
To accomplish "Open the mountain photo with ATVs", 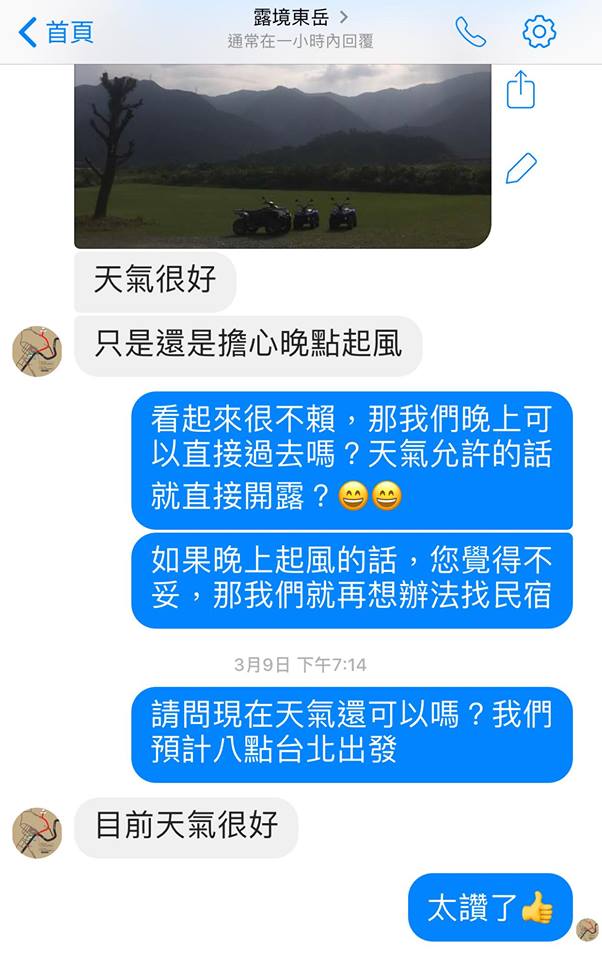I will (282, 155).
